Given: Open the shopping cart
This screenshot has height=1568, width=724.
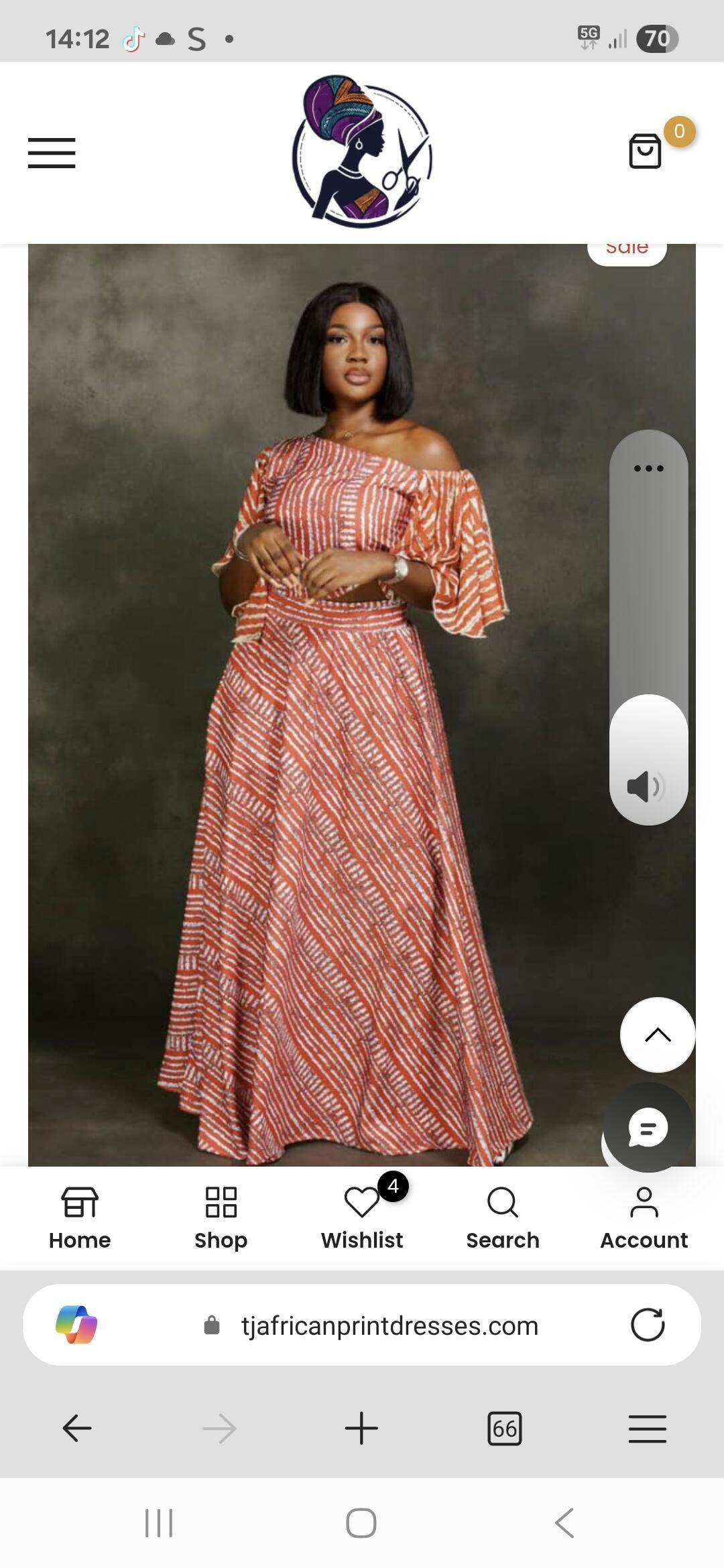Looking at the screenshot, I should pos(645,151).
